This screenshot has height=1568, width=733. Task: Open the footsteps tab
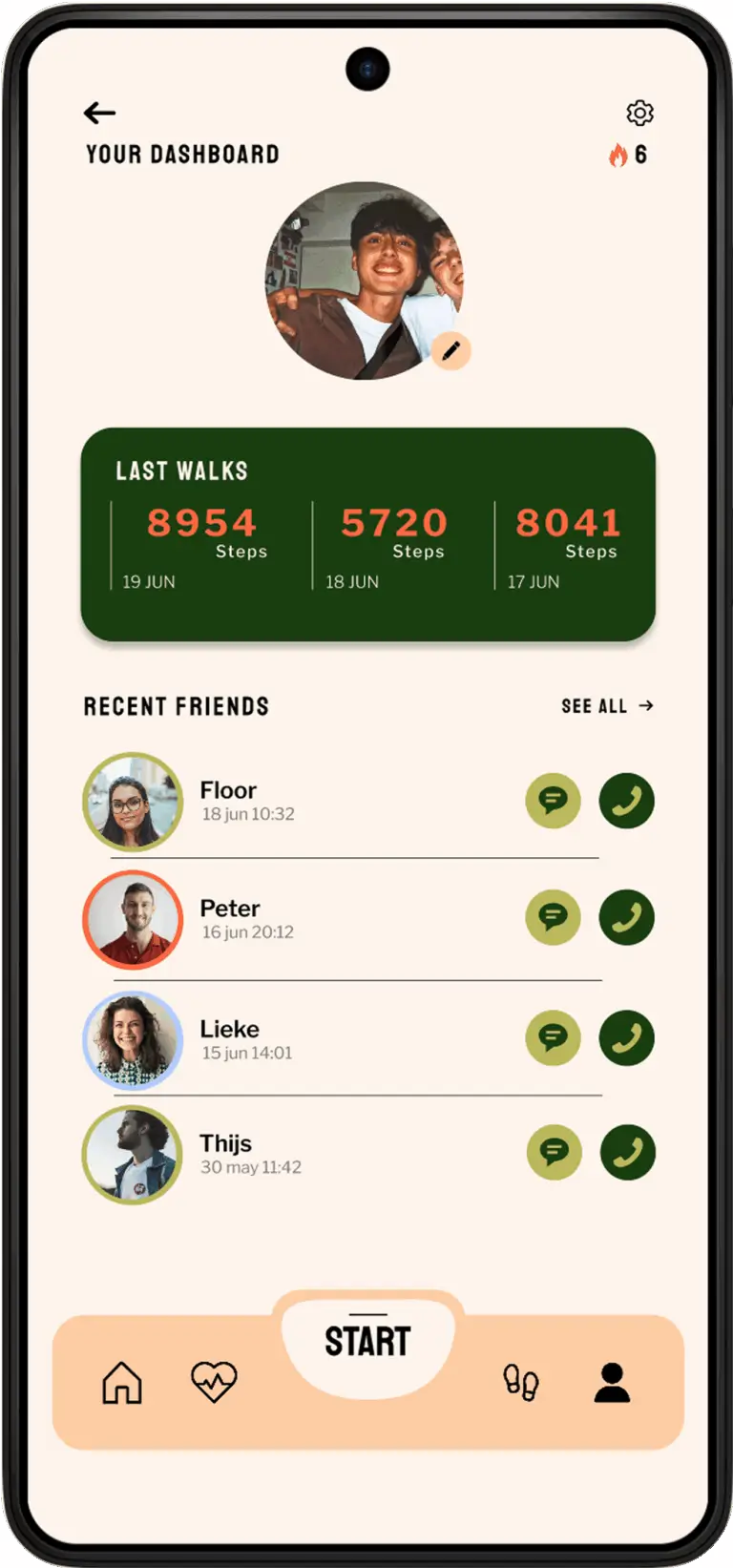click(x=521, y=1381)
